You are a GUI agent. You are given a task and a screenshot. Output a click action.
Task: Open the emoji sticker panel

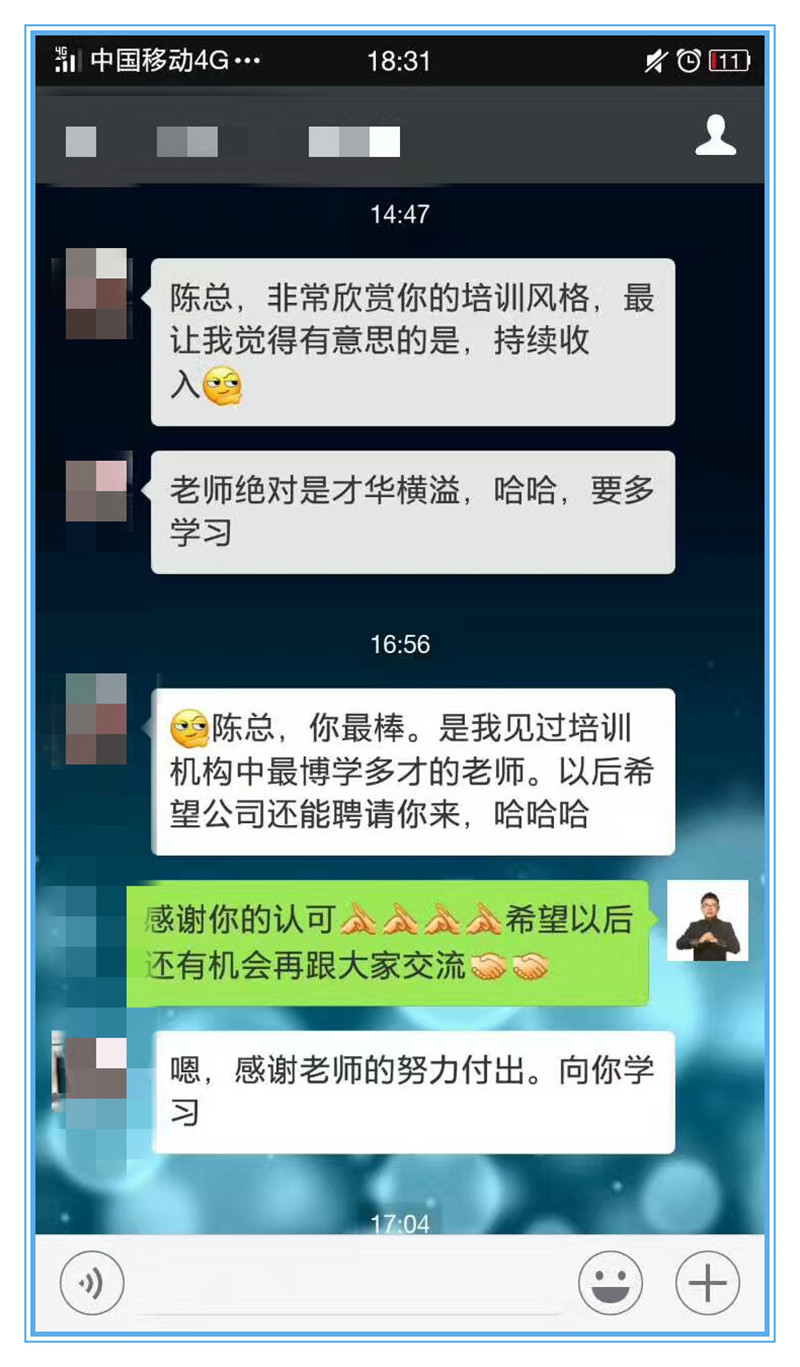(x=610, y=1281)
